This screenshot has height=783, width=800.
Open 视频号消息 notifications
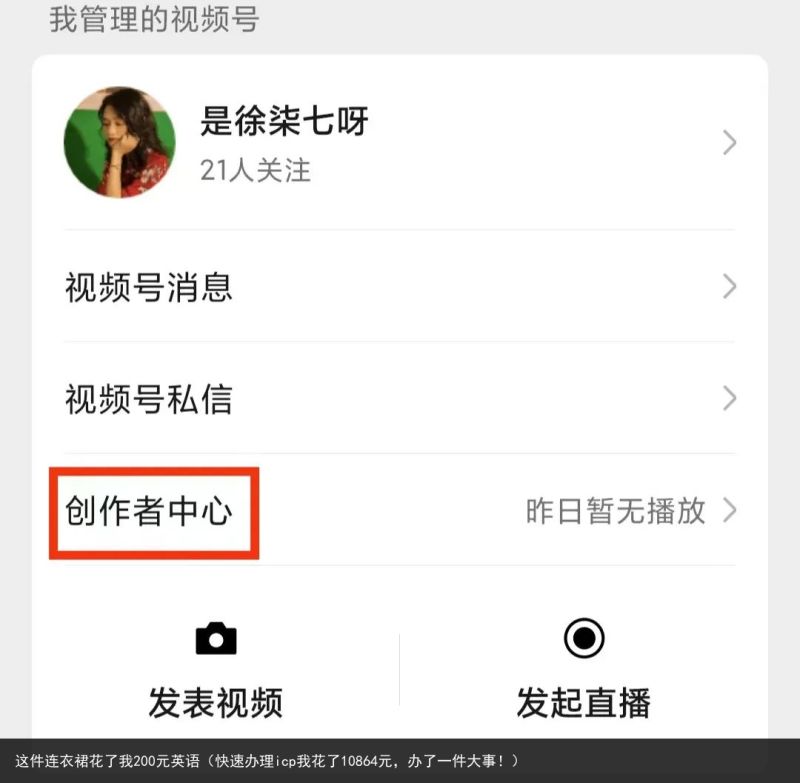click(x=400, y=287)
